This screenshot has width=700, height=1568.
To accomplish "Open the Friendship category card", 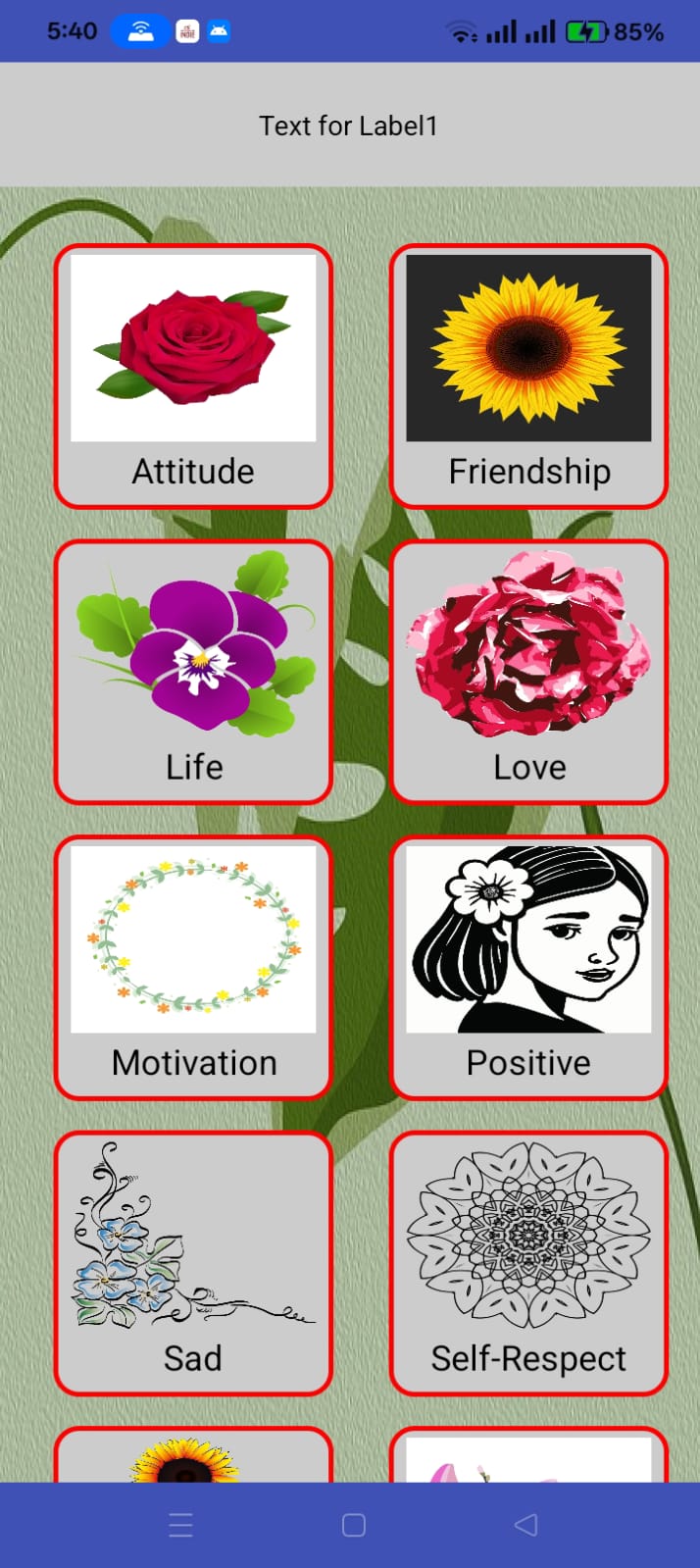I will point(528,377).
